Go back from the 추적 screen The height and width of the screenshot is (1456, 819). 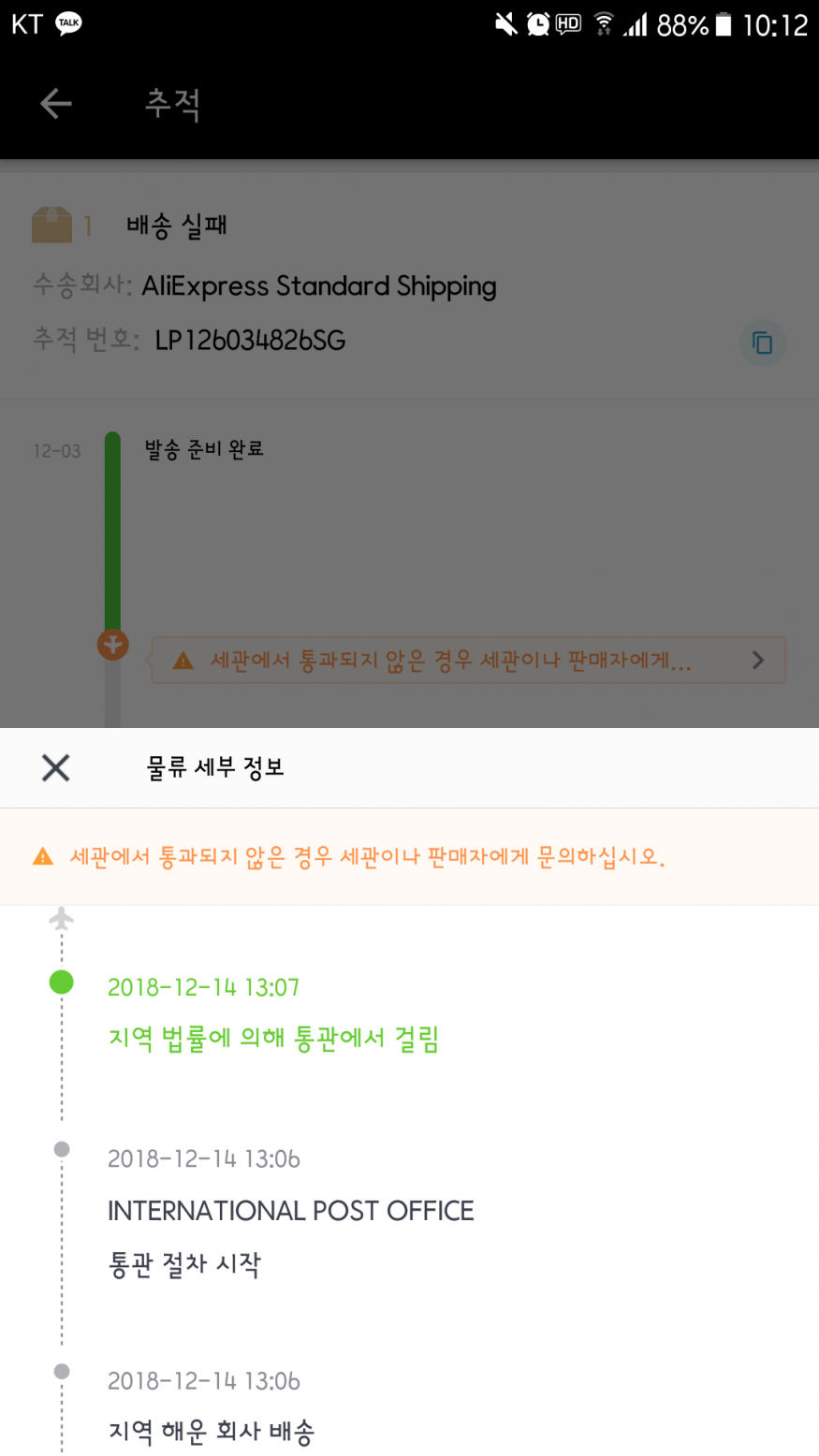coord(56,104)
